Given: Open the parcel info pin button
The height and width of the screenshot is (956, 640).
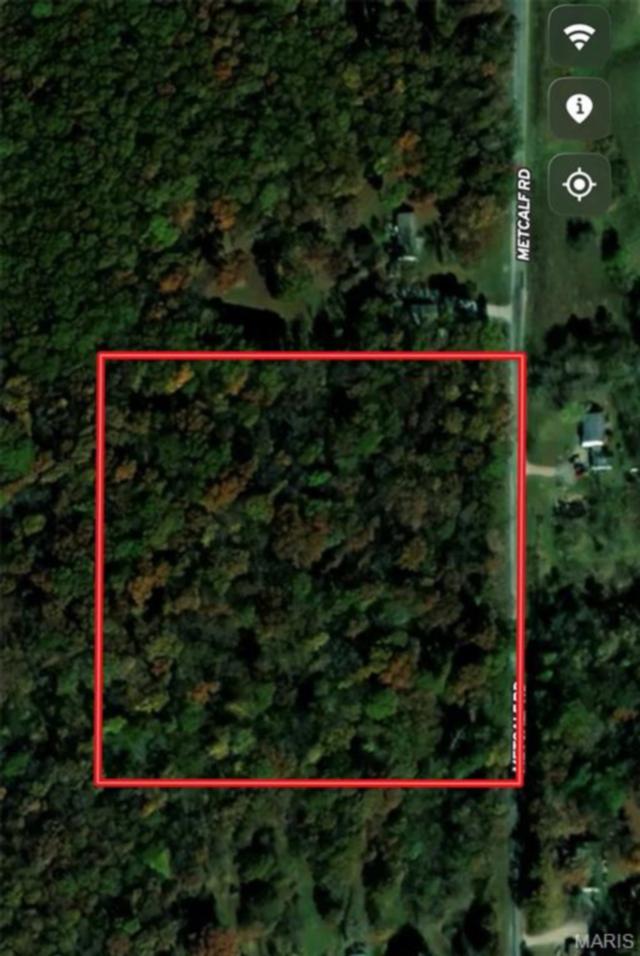Looking at the screenshot, I should (578, 109).
